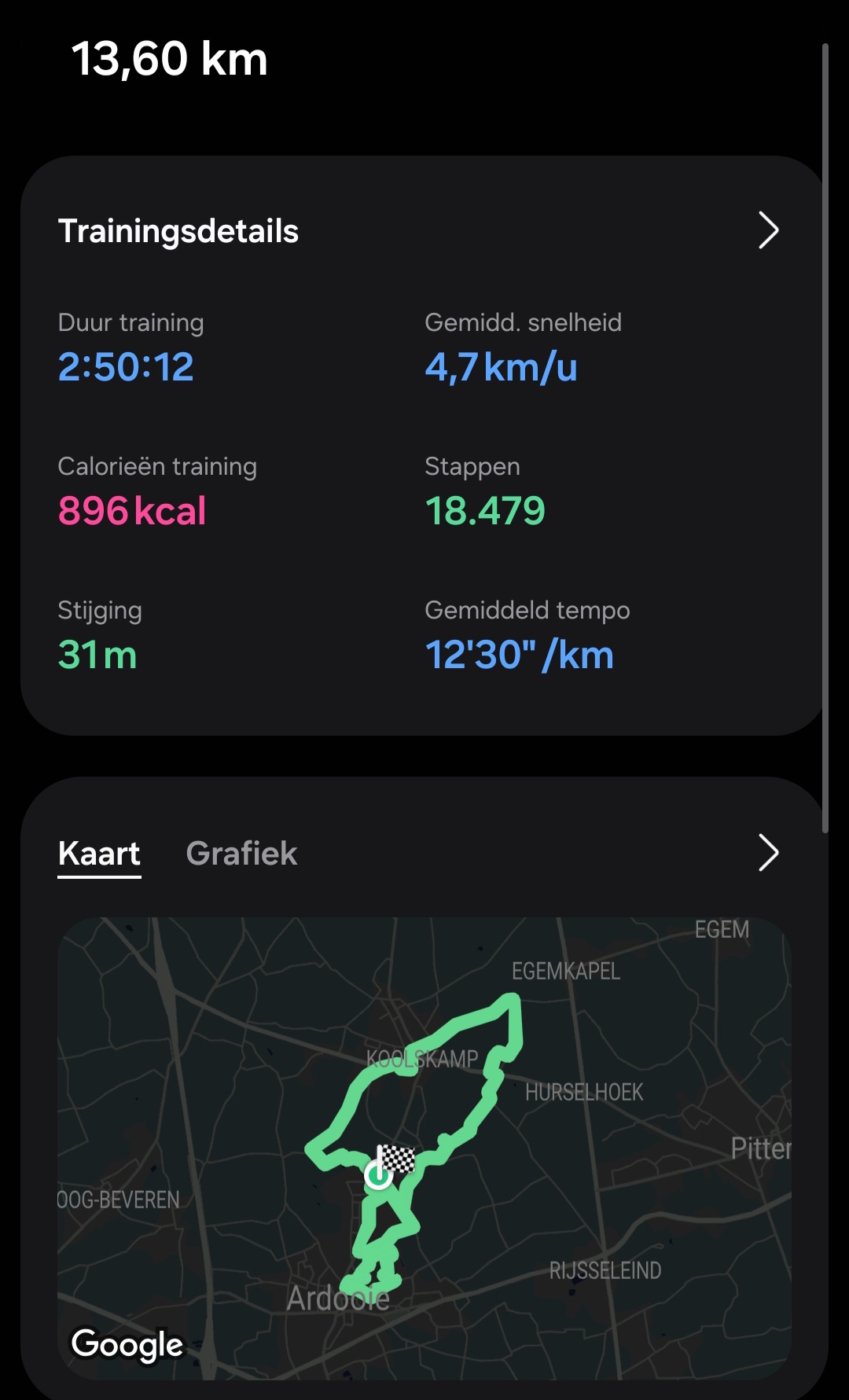Switch to the Grafiek tab
This screenshot has width=849, height=1400.
tap(241, 854)
